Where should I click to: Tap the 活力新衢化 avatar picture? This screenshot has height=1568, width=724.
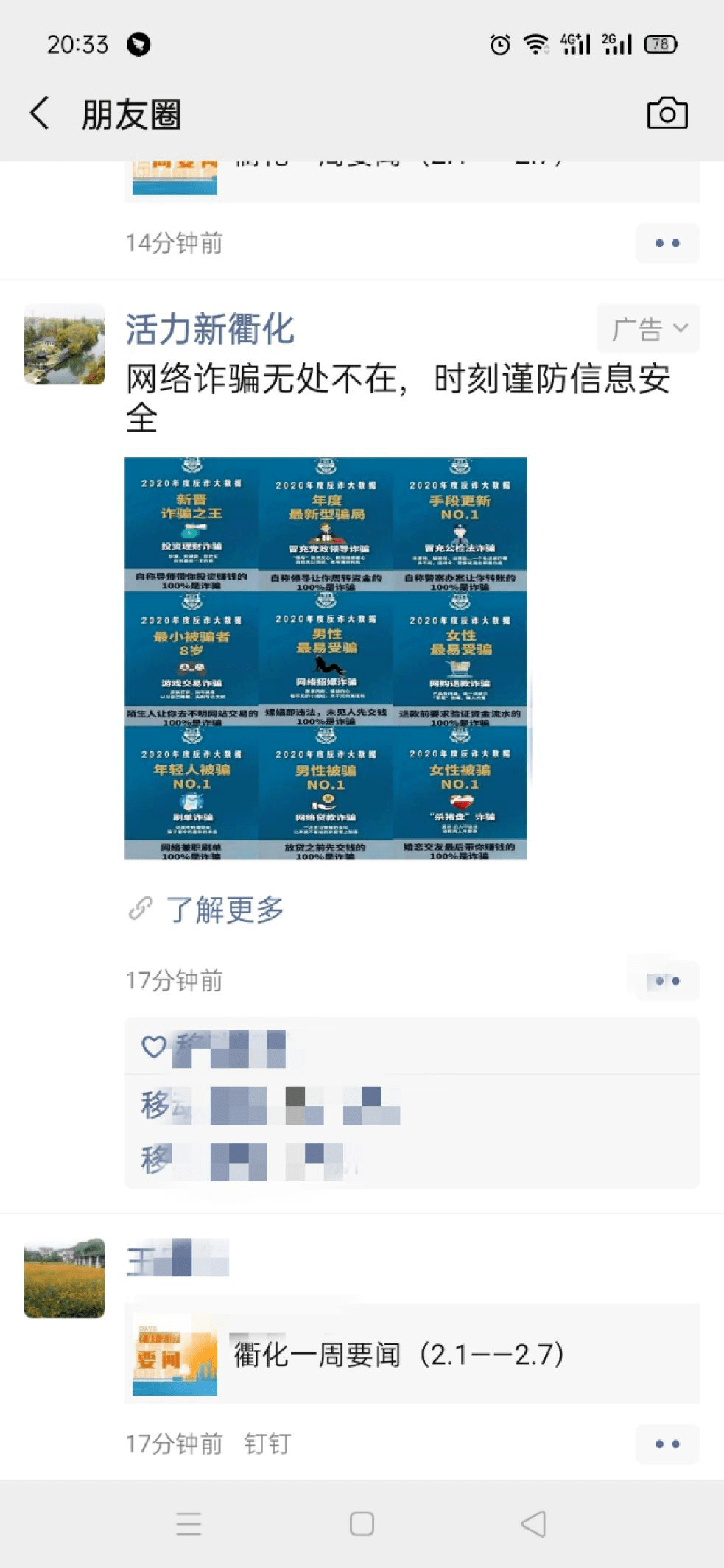64,344
